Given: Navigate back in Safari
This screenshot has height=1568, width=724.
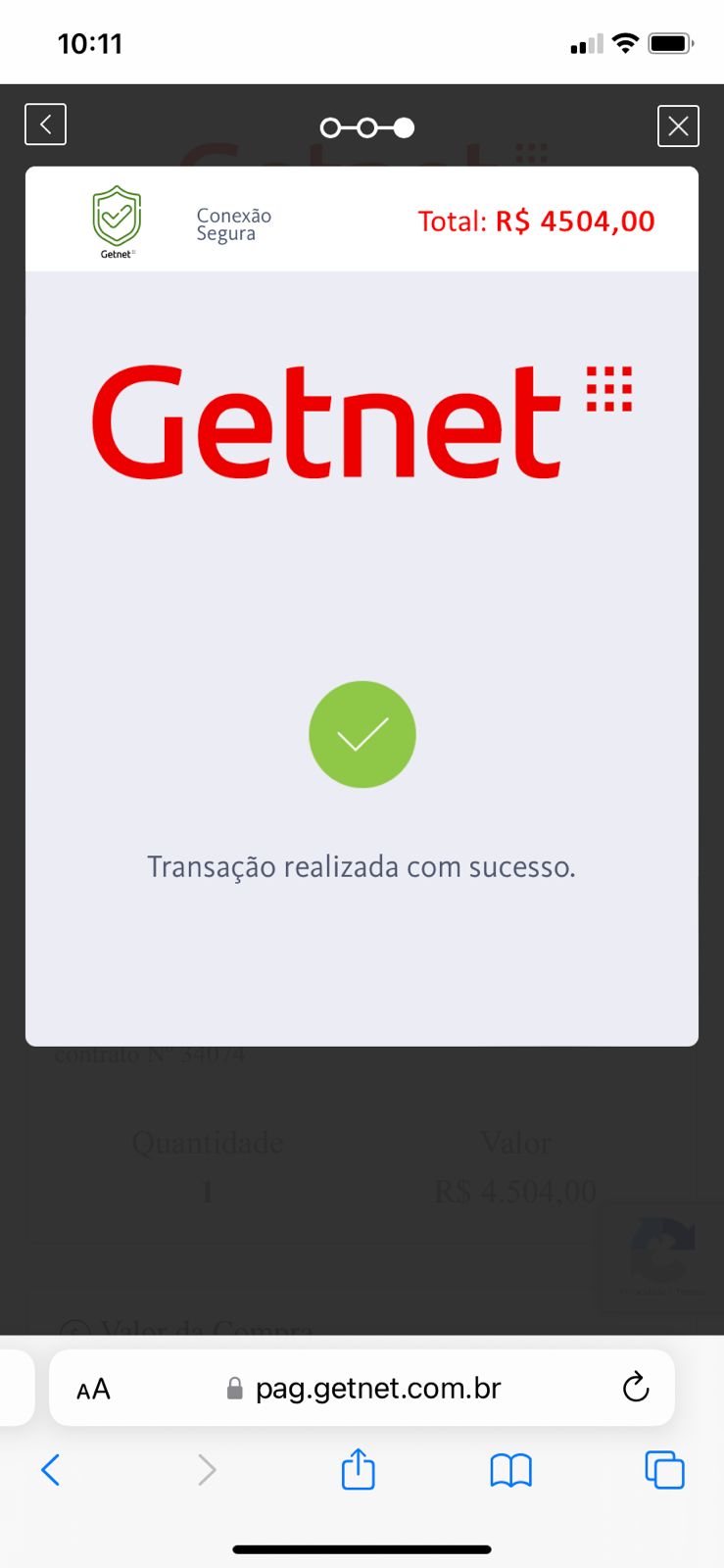Looking at the screenshot, I should pyautogui.click(x=51, y=1470).
